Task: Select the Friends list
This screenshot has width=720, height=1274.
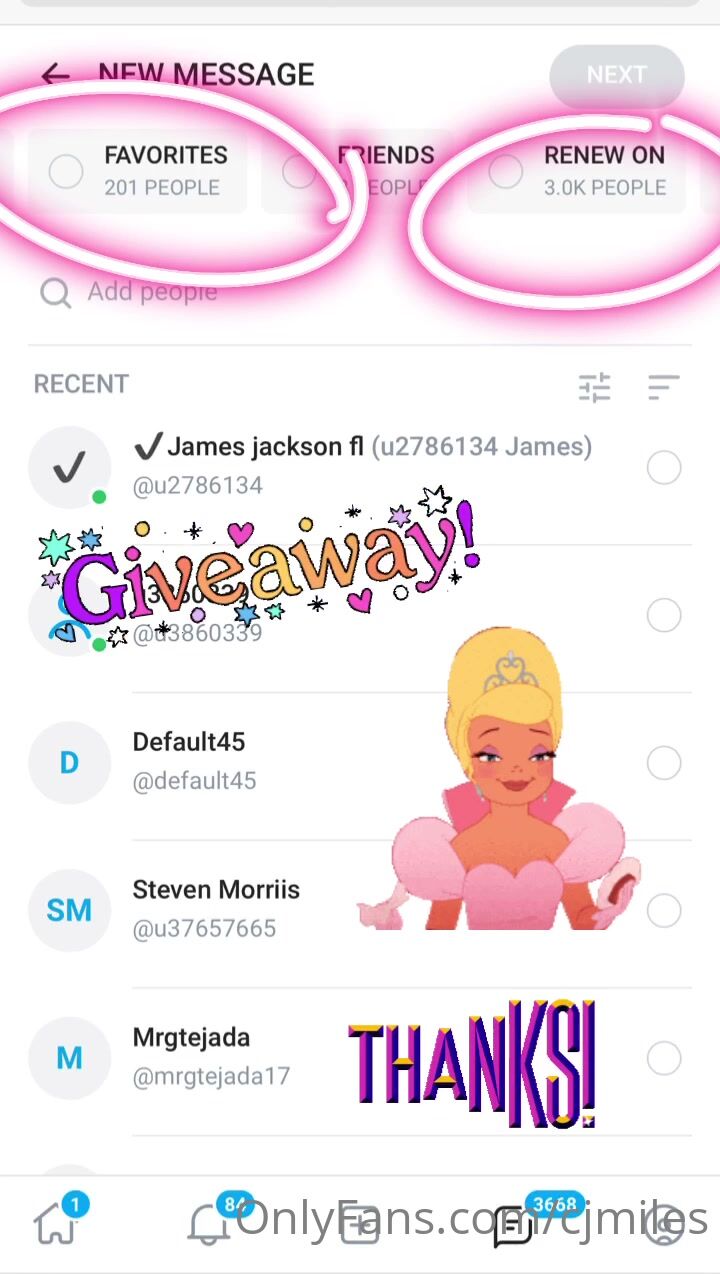Action: (299, 171)
